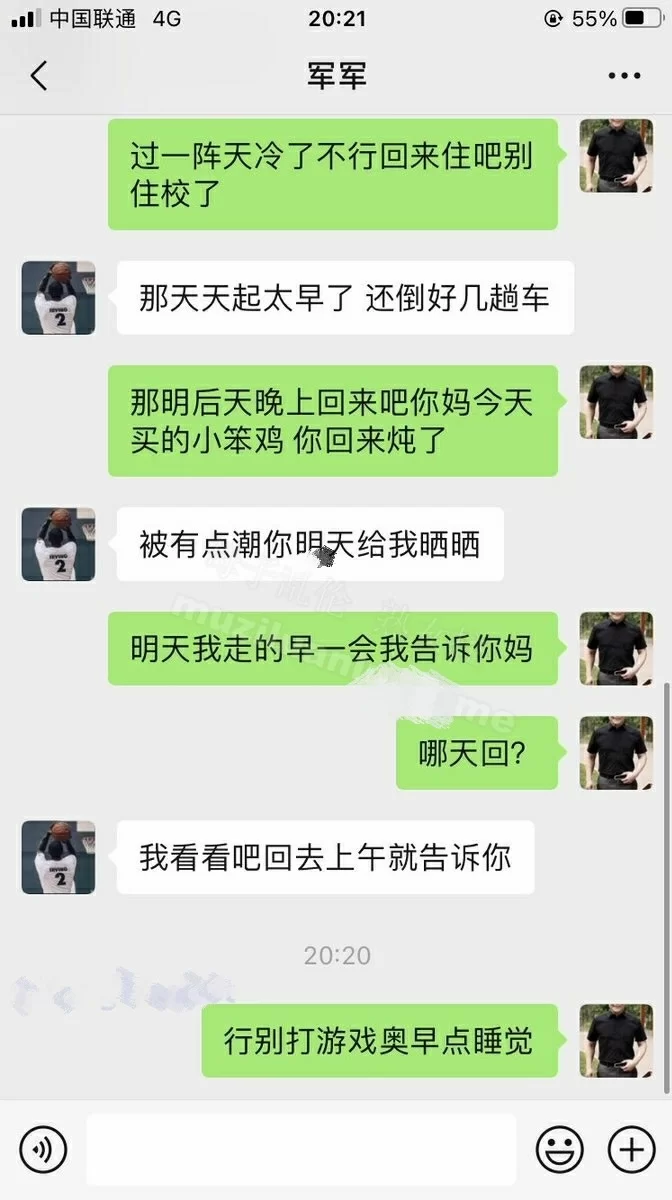This screenshot has height=1200, width=672.
Task: Open avatar beside 行别打游戏奥早点睡觉 message
Action: [x=617, y=1041]
